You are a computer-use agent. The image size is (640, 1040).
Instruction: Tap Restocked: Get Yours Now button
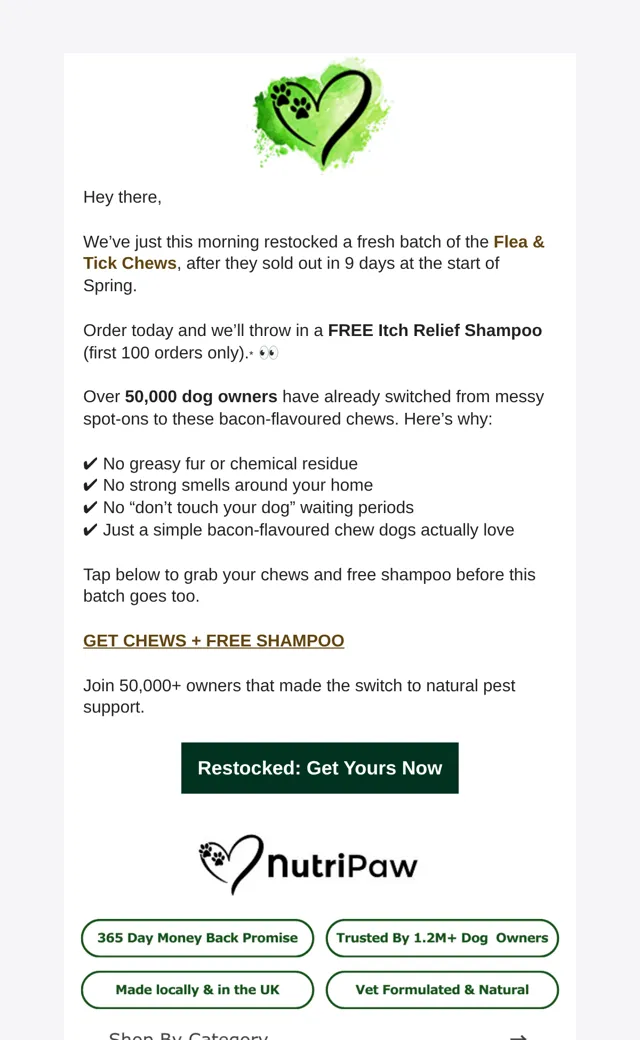(320, 768)
